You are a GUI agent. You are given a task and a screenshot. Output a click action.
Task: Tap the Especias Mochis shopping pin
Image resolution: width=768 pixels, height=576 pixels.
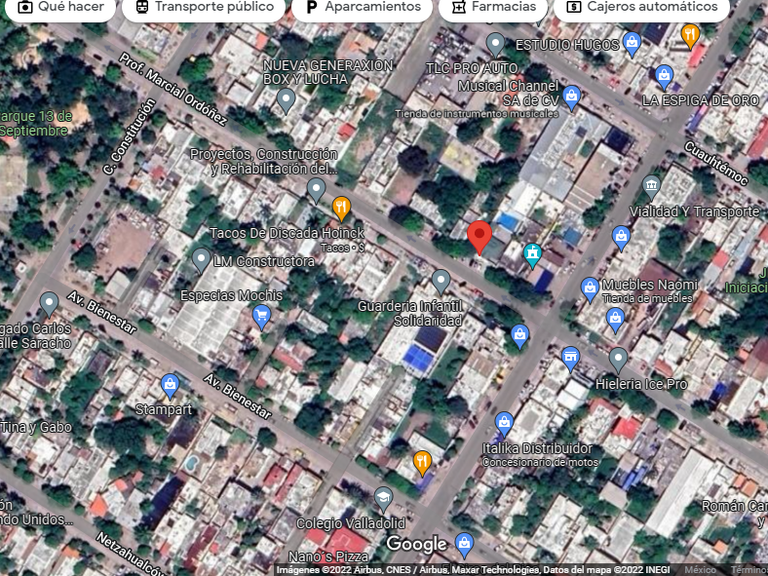(262, 316)
